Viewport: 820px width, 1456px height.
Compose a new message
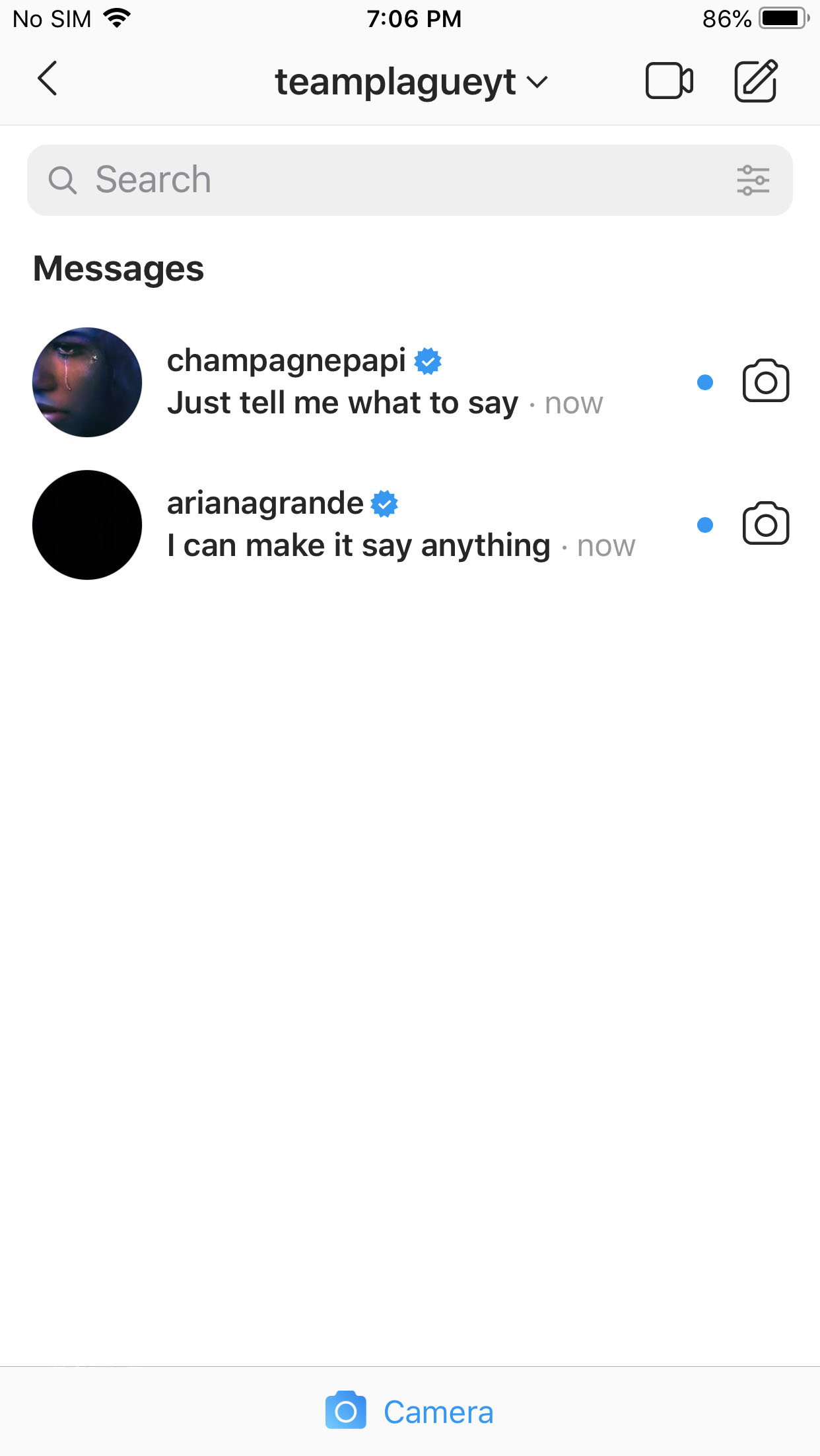point(756,81)
